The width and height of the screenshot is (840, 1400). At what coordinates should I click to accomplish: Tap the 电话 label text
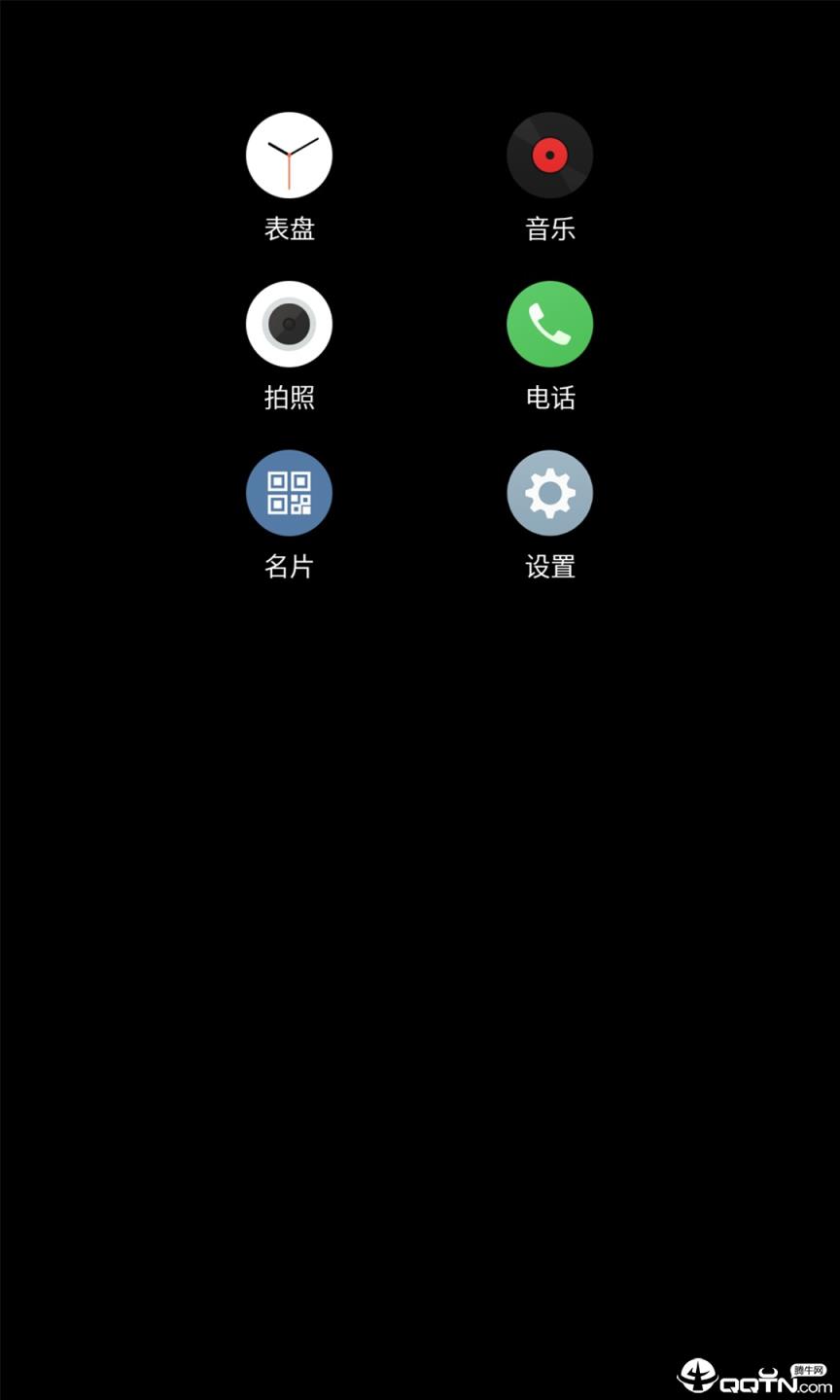tap(549, 397)
